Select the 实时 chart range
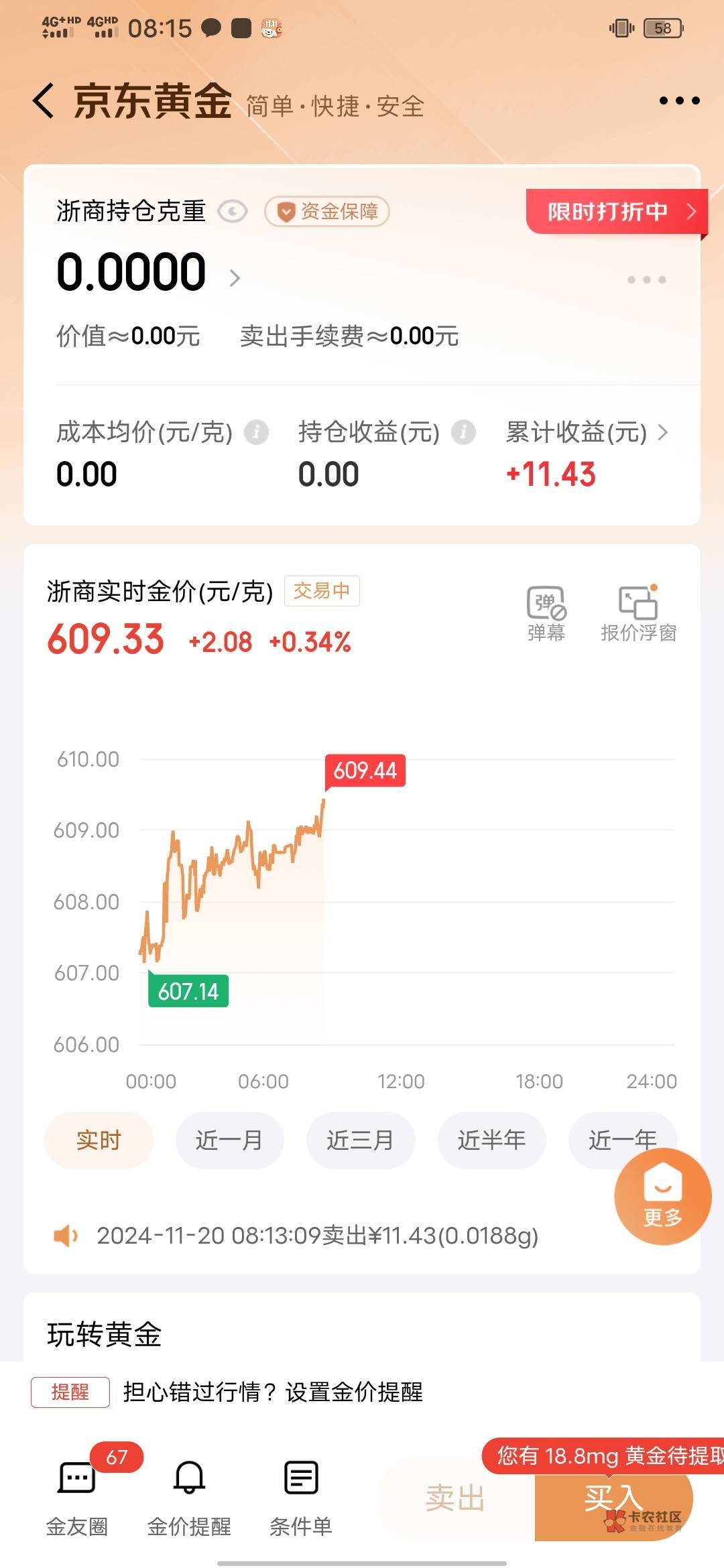Screen dimensions: 724x1568 pos(99,1140)
